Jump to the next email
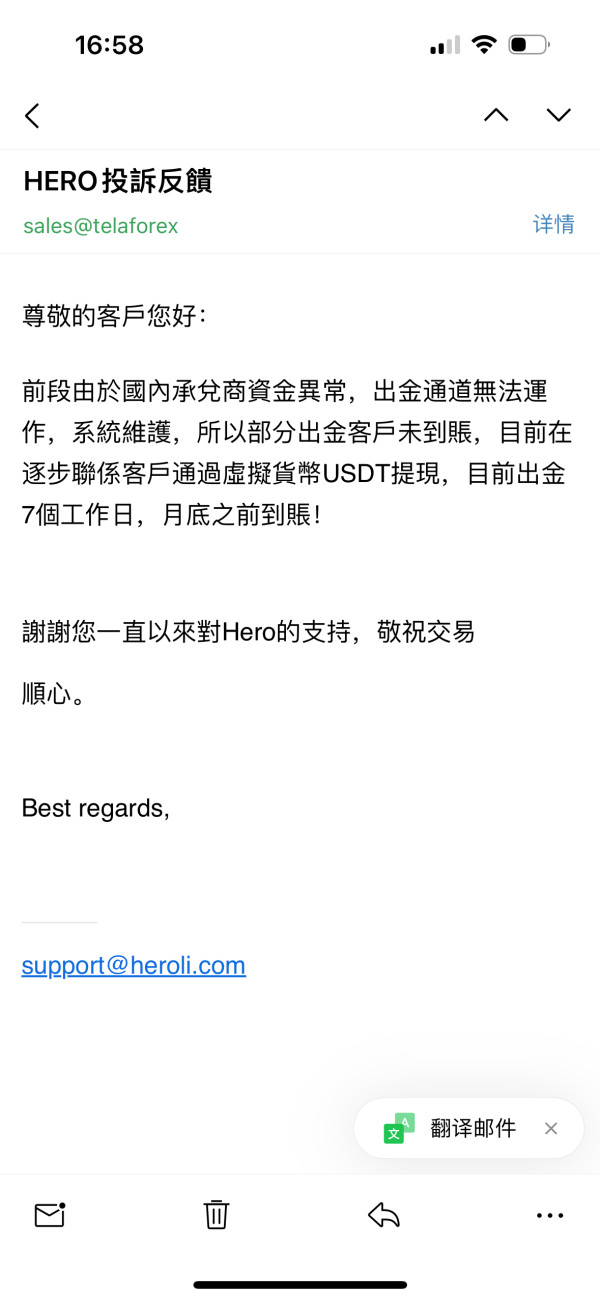The height and width of the screenshot is (1301, 600). click(559, 115)
